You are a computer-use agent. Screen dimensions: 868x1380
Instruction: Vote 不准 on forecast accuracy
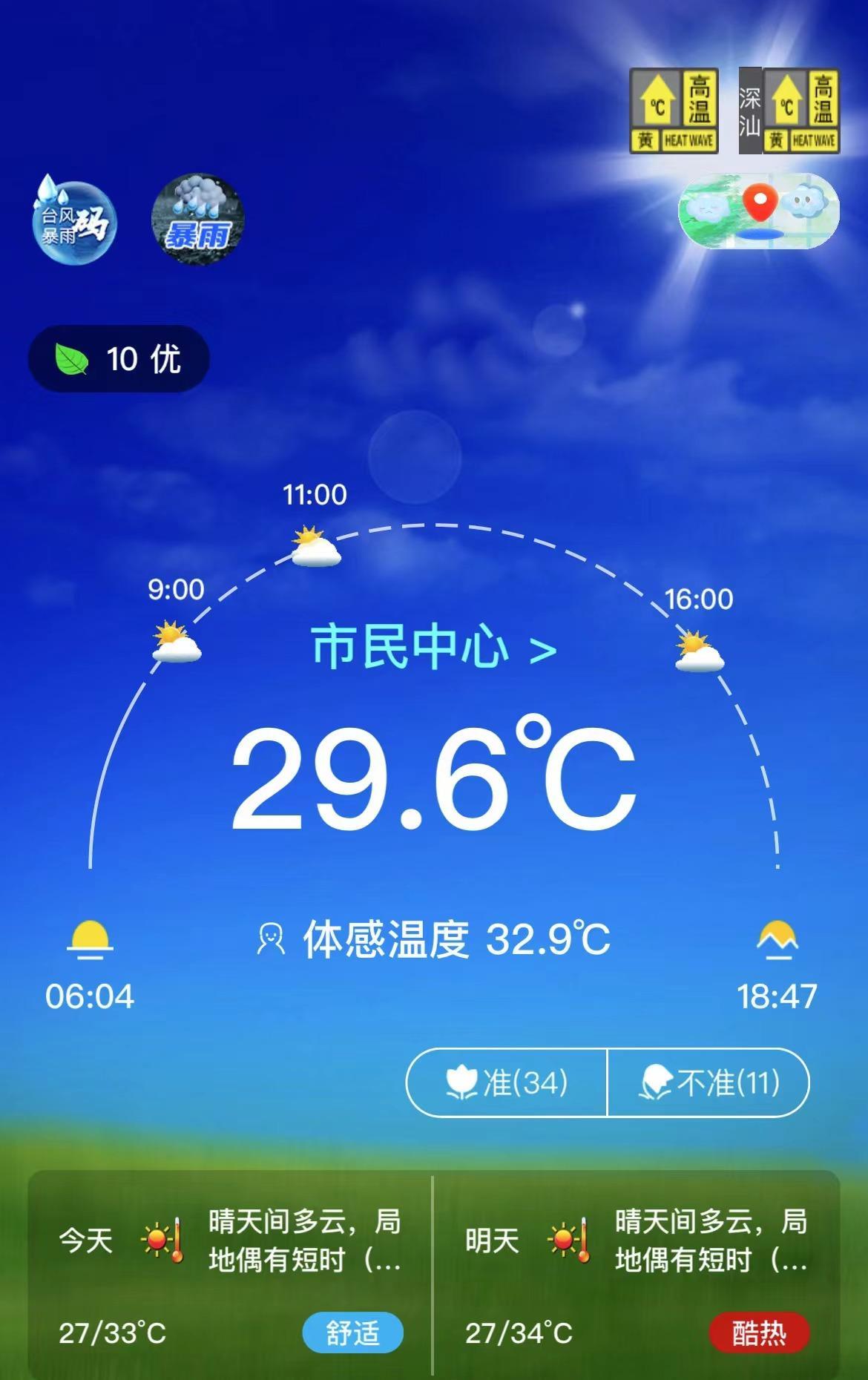tap(708, 1082)
